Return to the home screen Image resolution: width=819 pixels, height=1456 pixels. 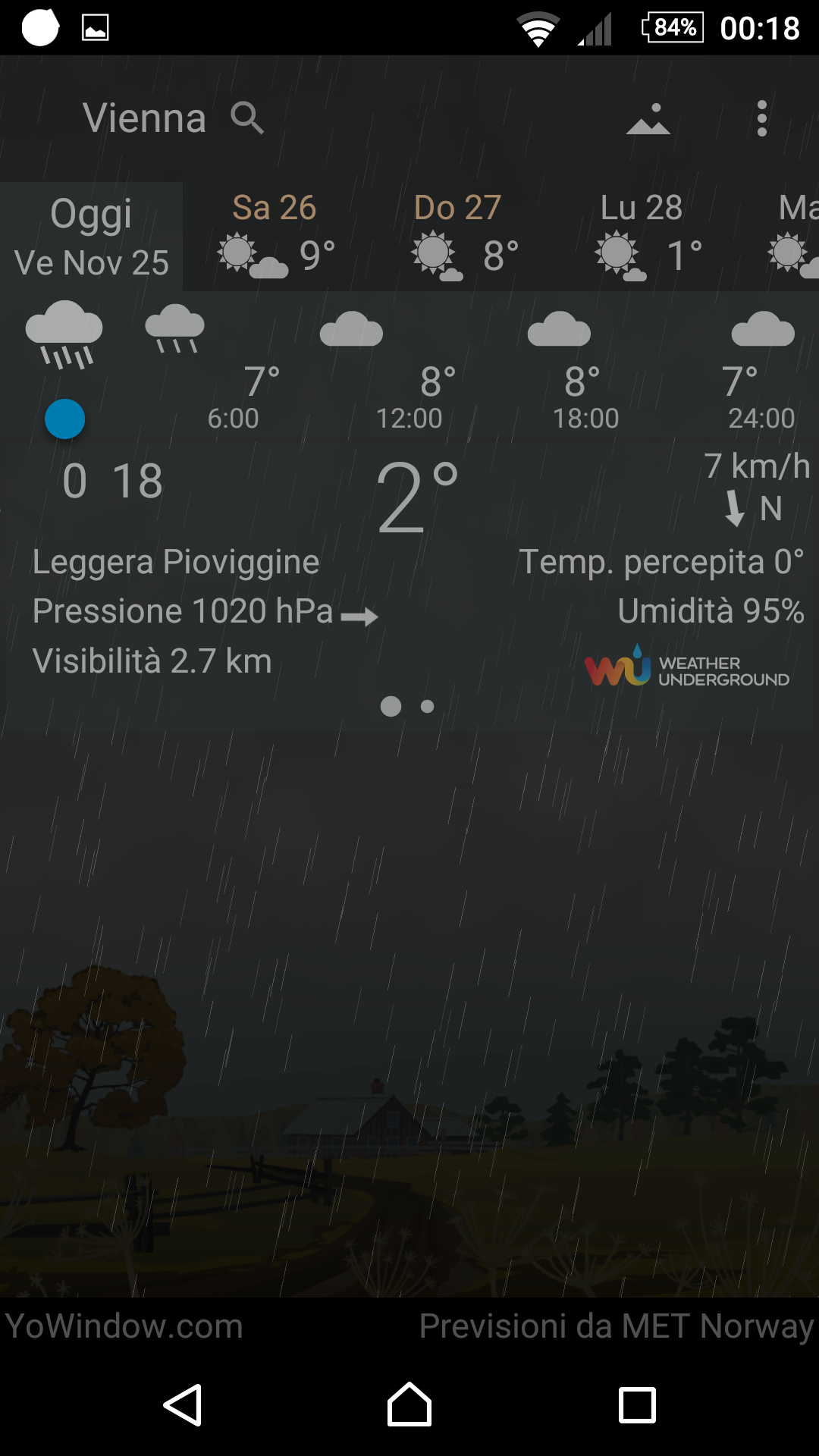(409, 1405)
